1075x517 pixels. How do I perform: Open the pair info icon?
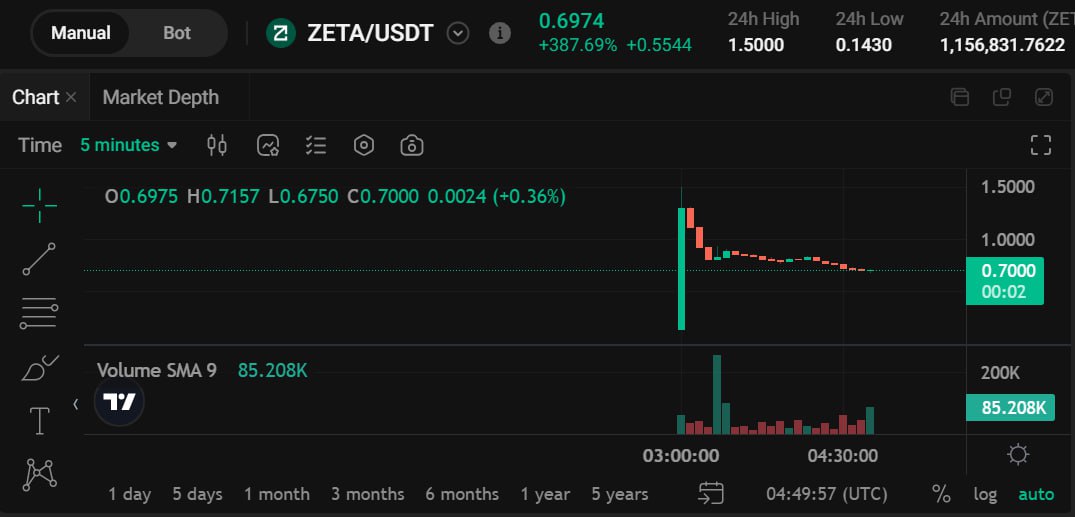pyautogui.click(x=500, y=33)
